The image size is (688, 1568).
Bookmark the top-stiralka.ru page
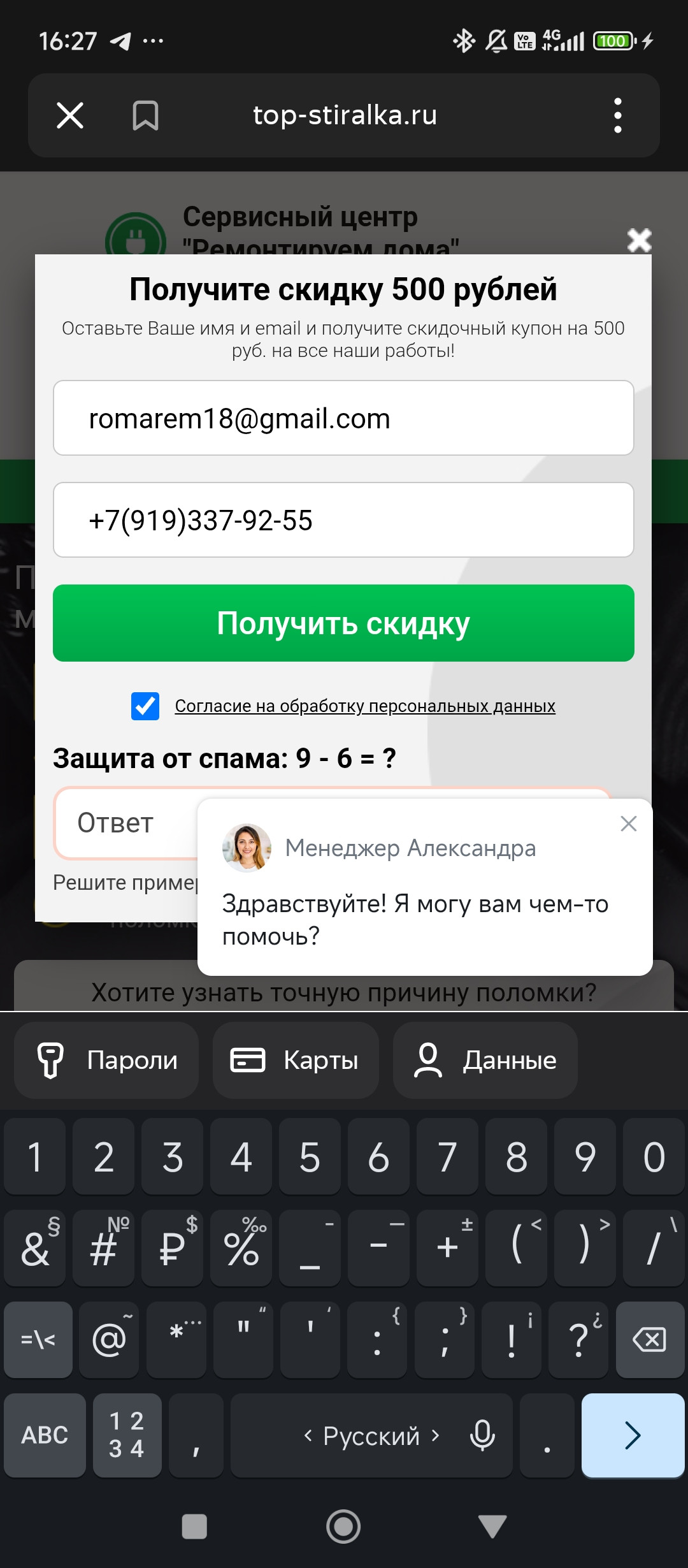point(145,116)
